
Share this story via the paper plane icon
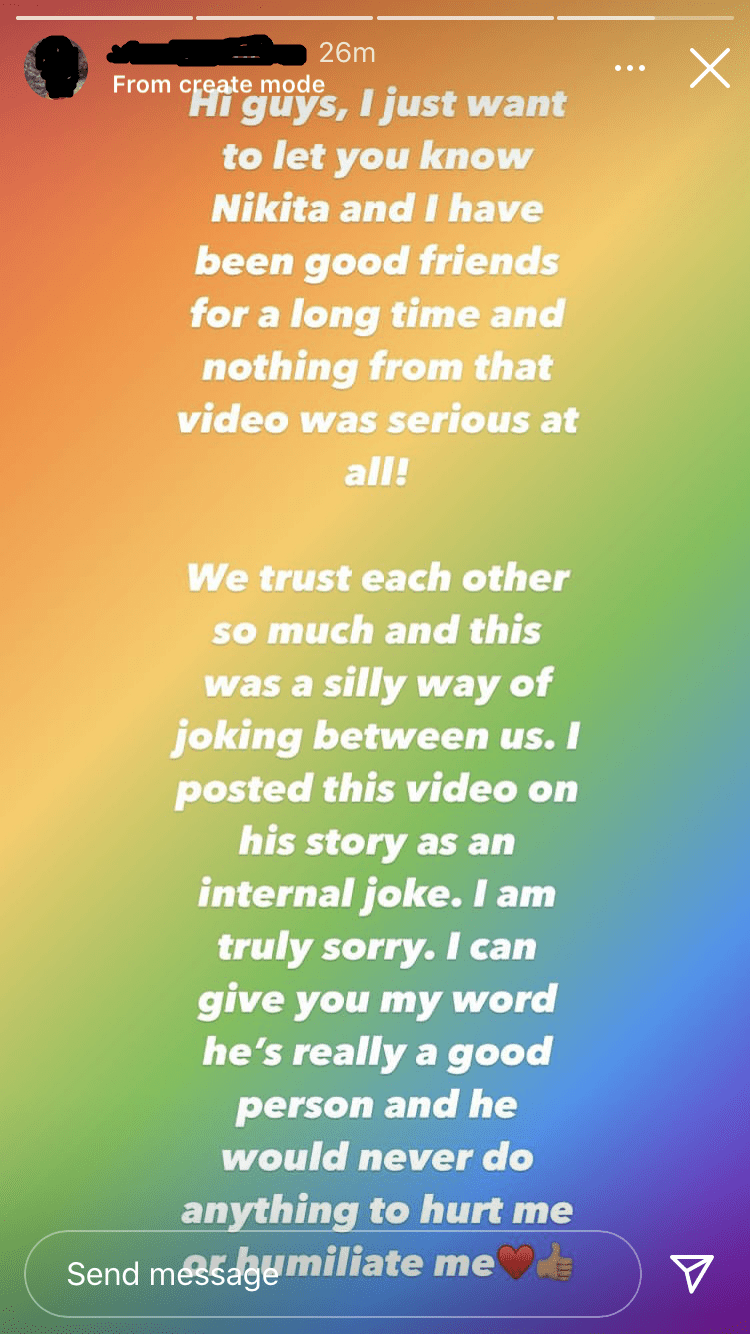click(x=692, y=1272)
